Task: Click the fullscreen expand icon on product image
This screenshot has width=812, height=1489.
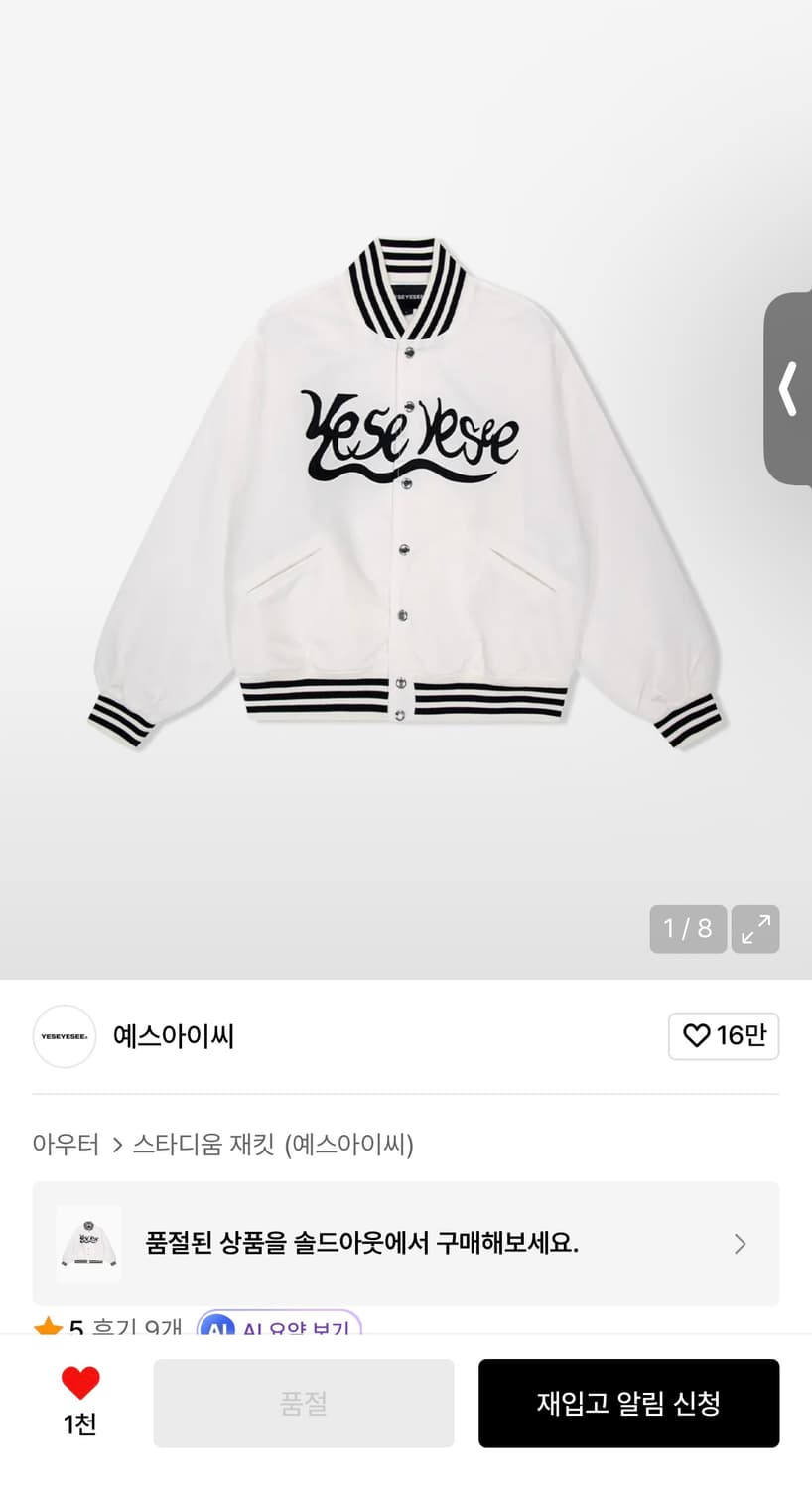Action: [x=755, y=929]
